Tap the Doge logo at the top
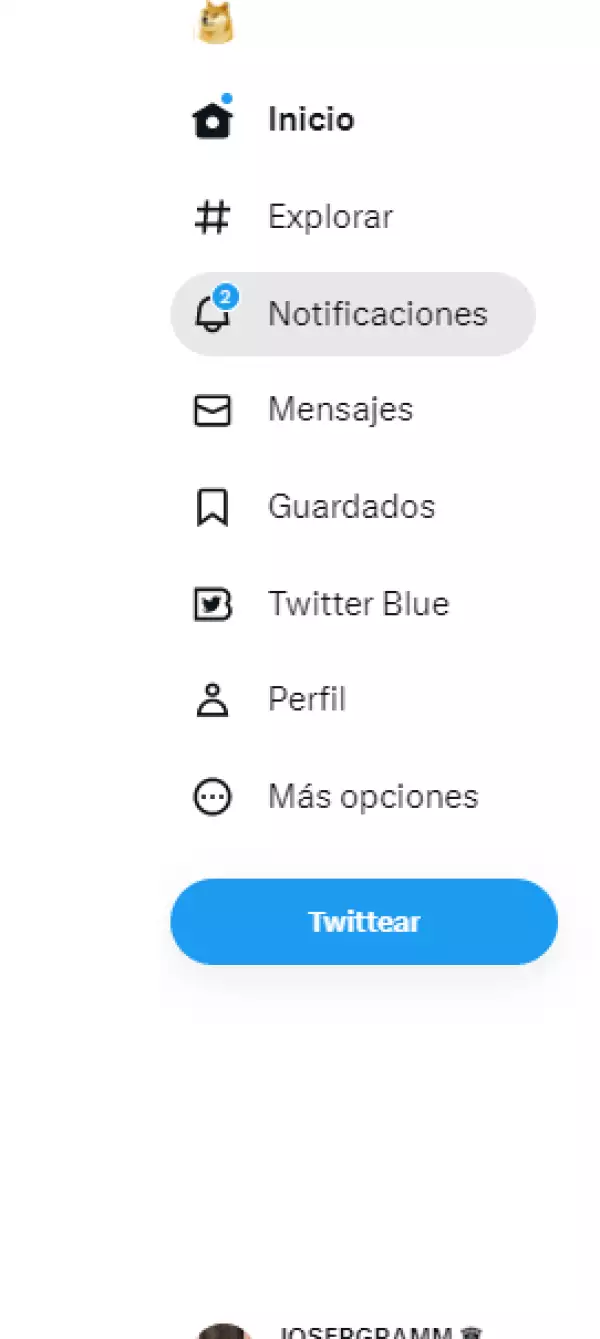This screenshot has height=1339, width=600. click(x=214, y=24)
